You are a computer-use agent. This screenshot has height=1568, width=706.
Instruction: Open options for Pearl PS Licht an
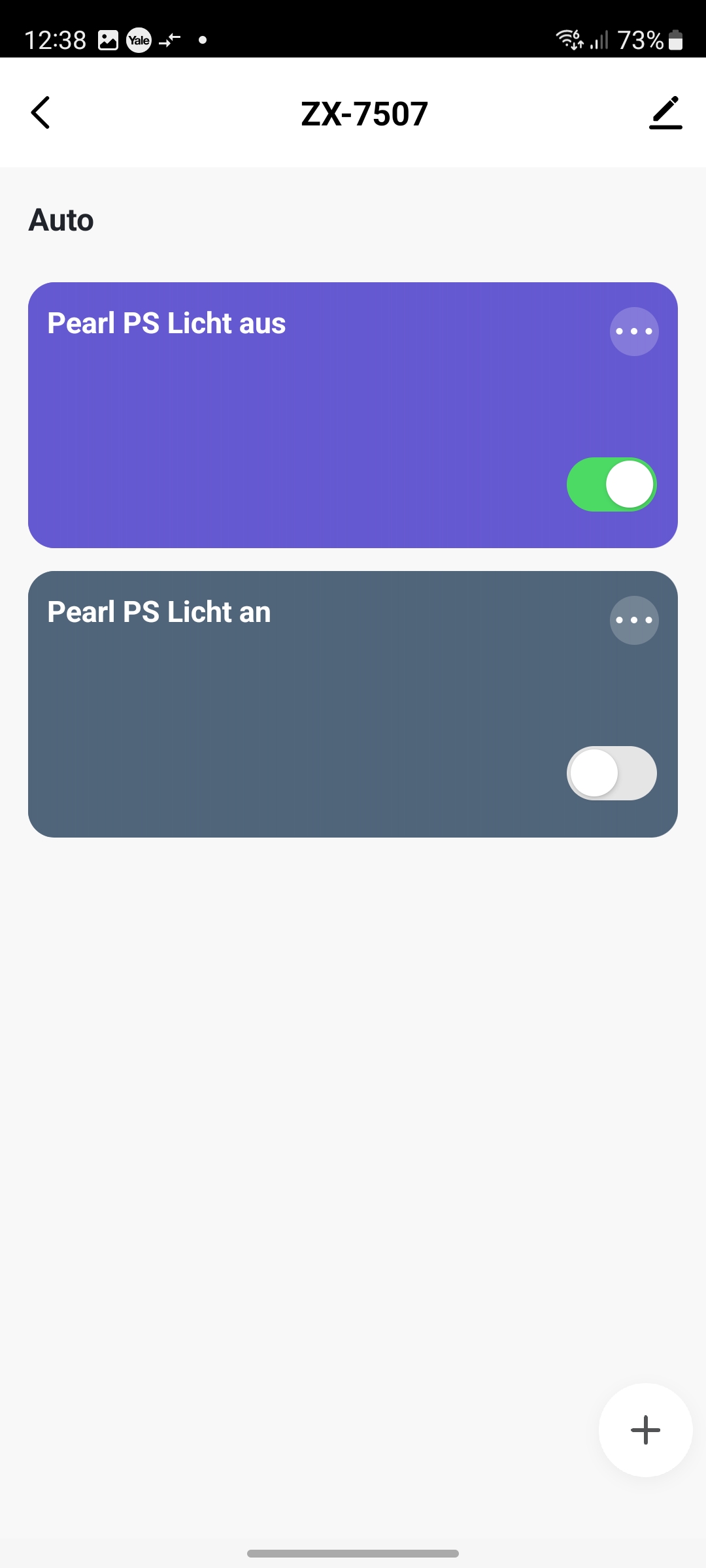click(x=633, y=620)
